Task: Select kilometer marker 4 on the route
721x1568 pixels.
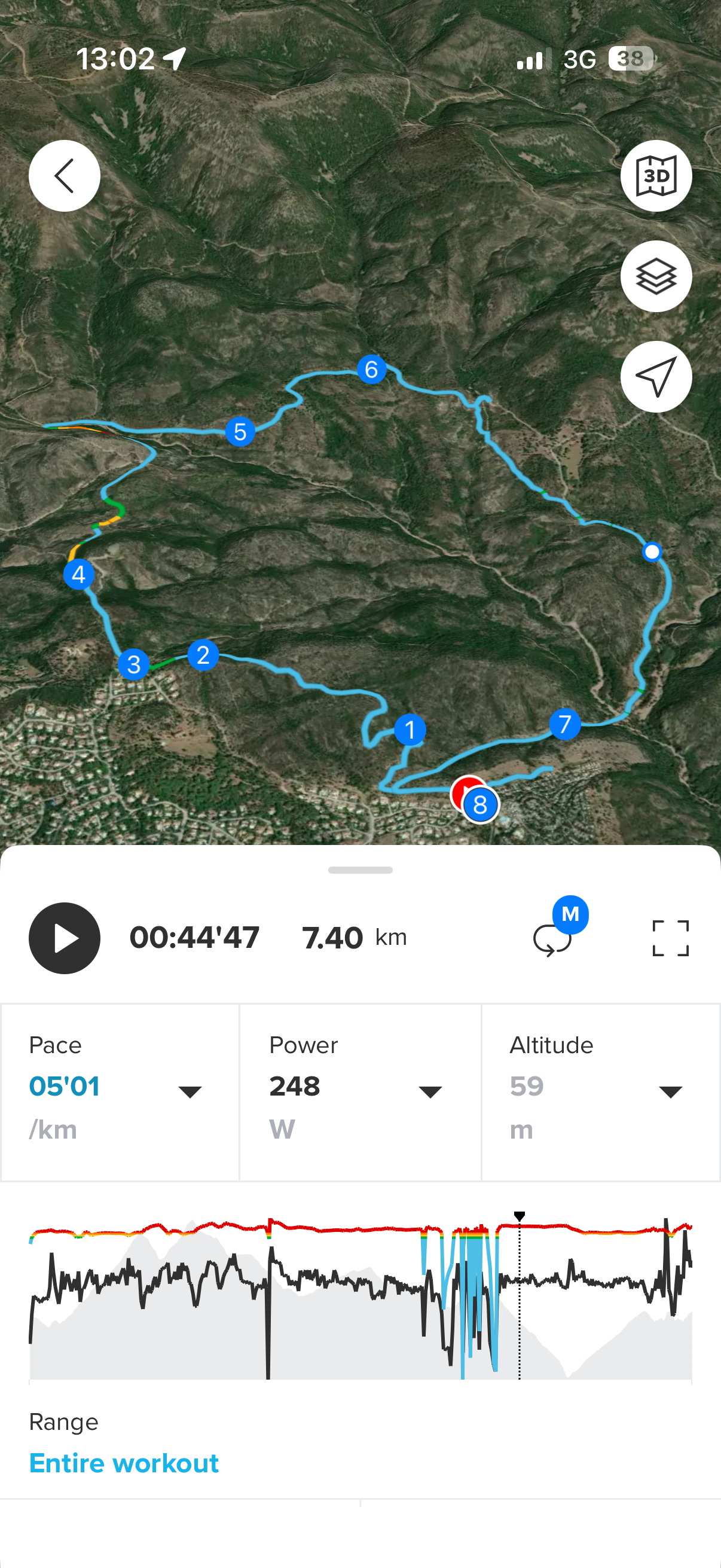Action: (78, 574)
